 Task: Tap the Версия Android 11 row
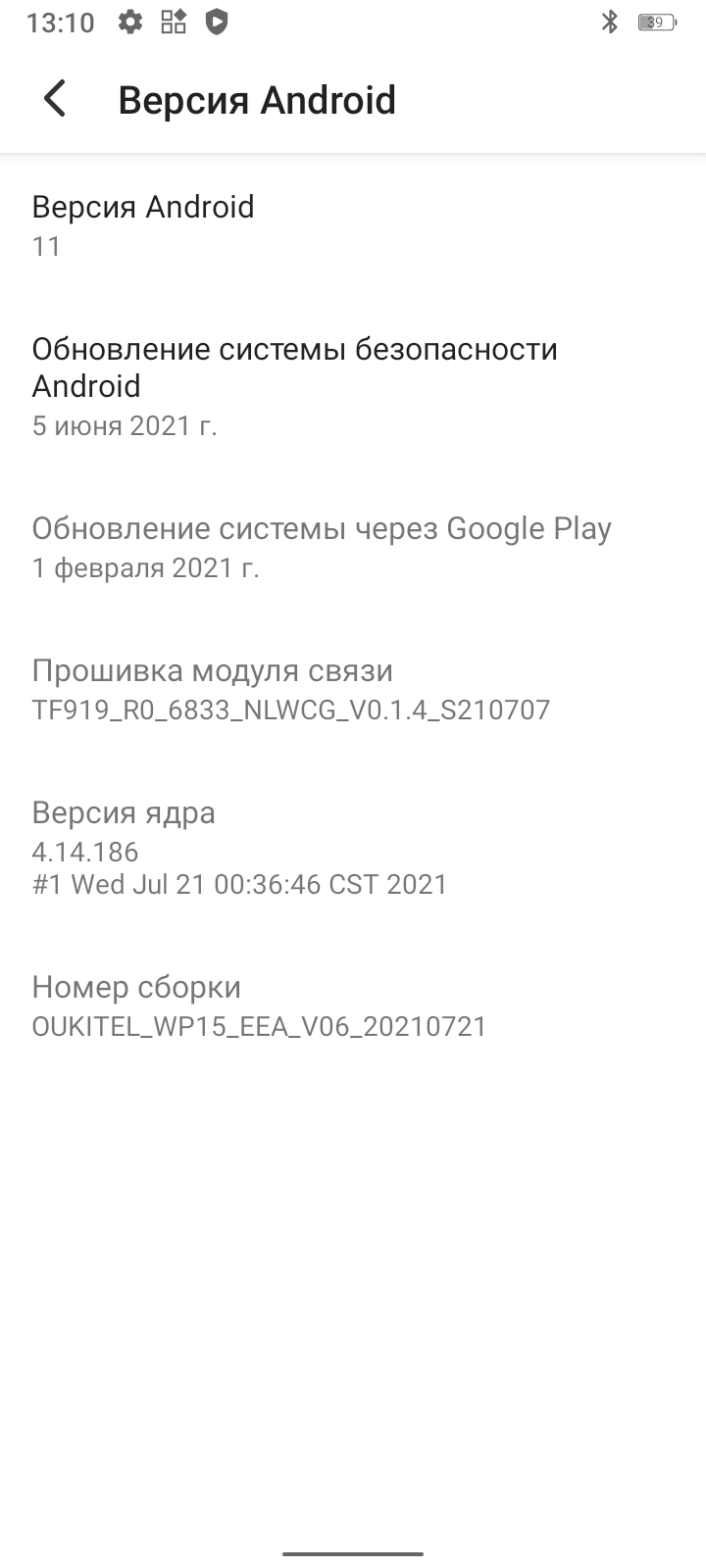(143, 225)
